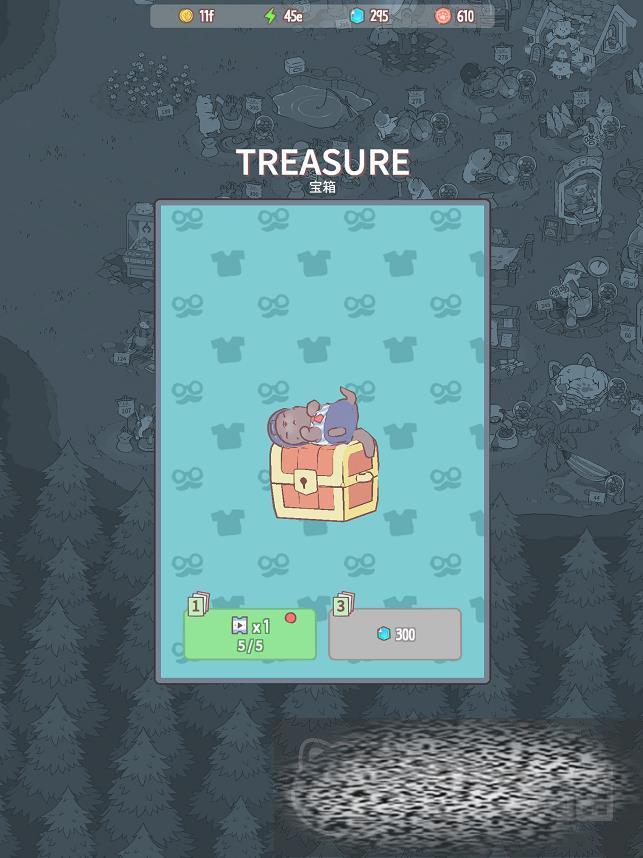Watch an ad to open one treasure chest
This screenshot has width=643, height=858.
pos(250,634)
